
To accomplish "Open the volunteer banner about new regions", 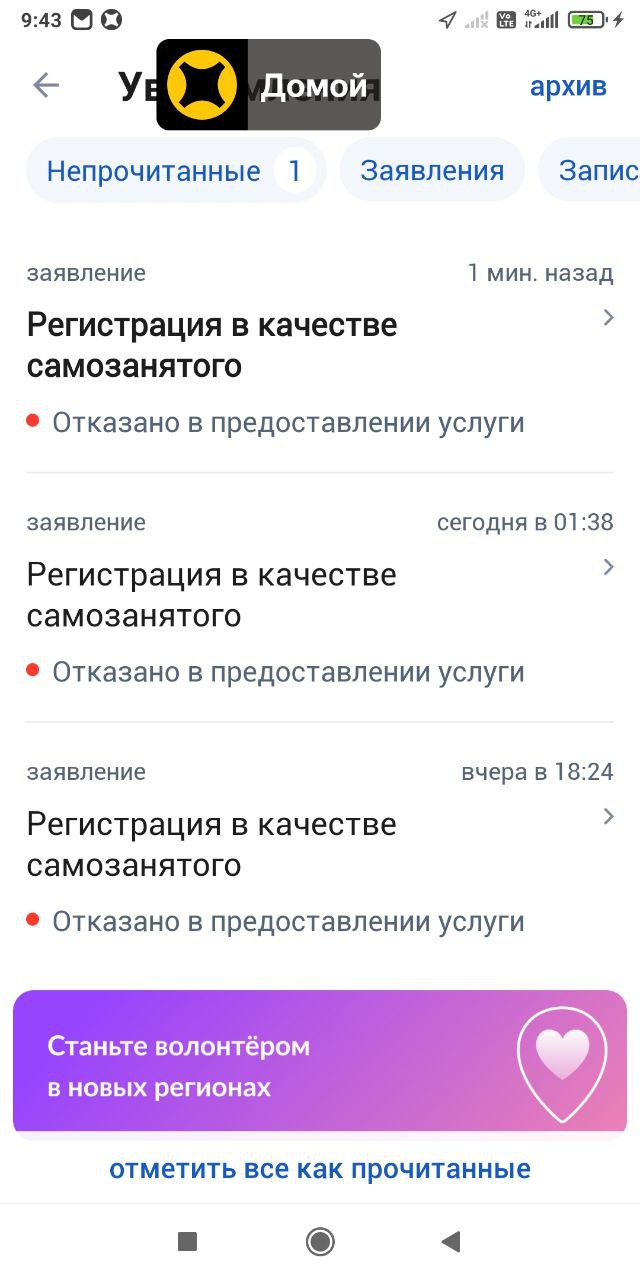I will coord(320,1062).
